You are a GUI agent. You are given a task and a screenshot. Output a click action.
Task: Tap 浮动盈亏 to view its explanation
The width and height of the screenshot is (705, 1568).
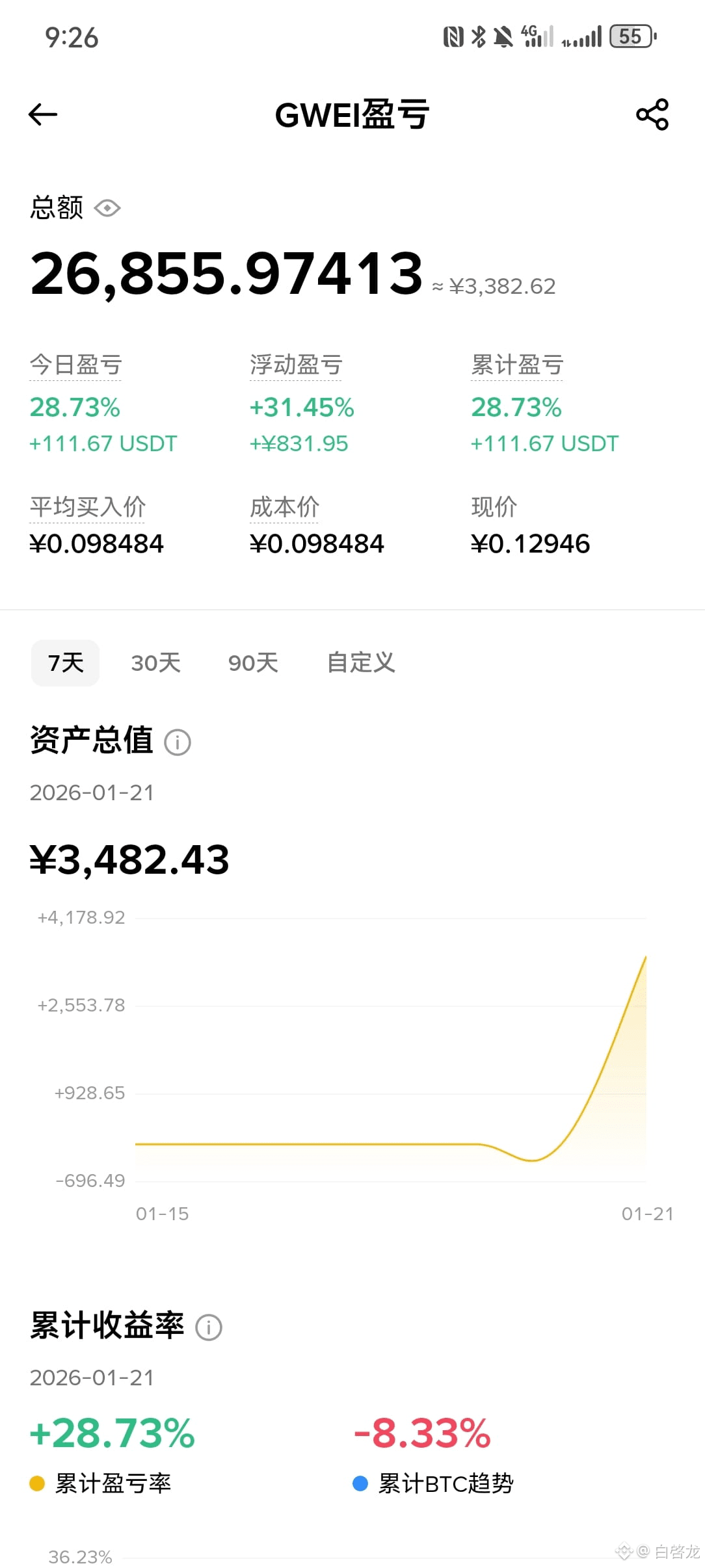click(x=296, y=365)
